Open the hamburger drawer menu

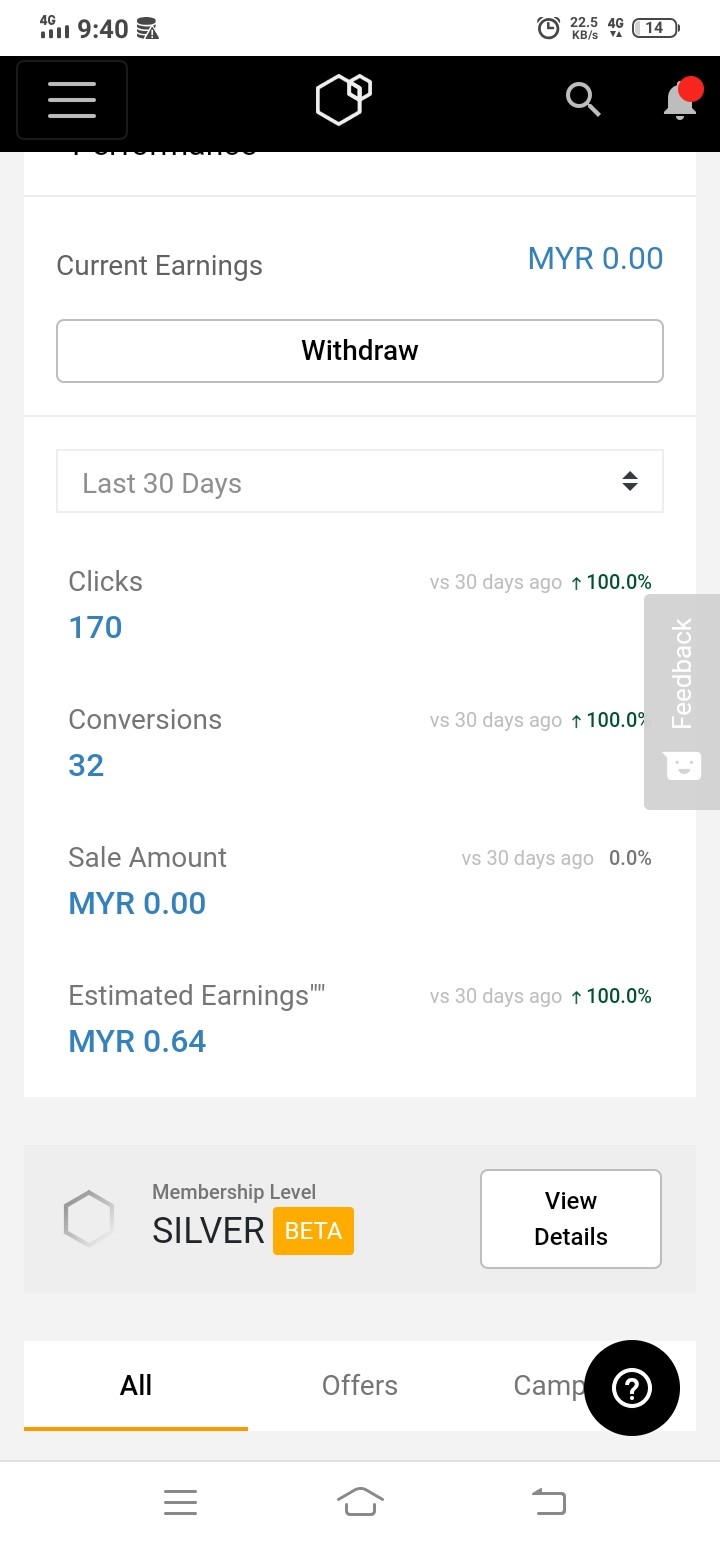[x=72, y=100]
